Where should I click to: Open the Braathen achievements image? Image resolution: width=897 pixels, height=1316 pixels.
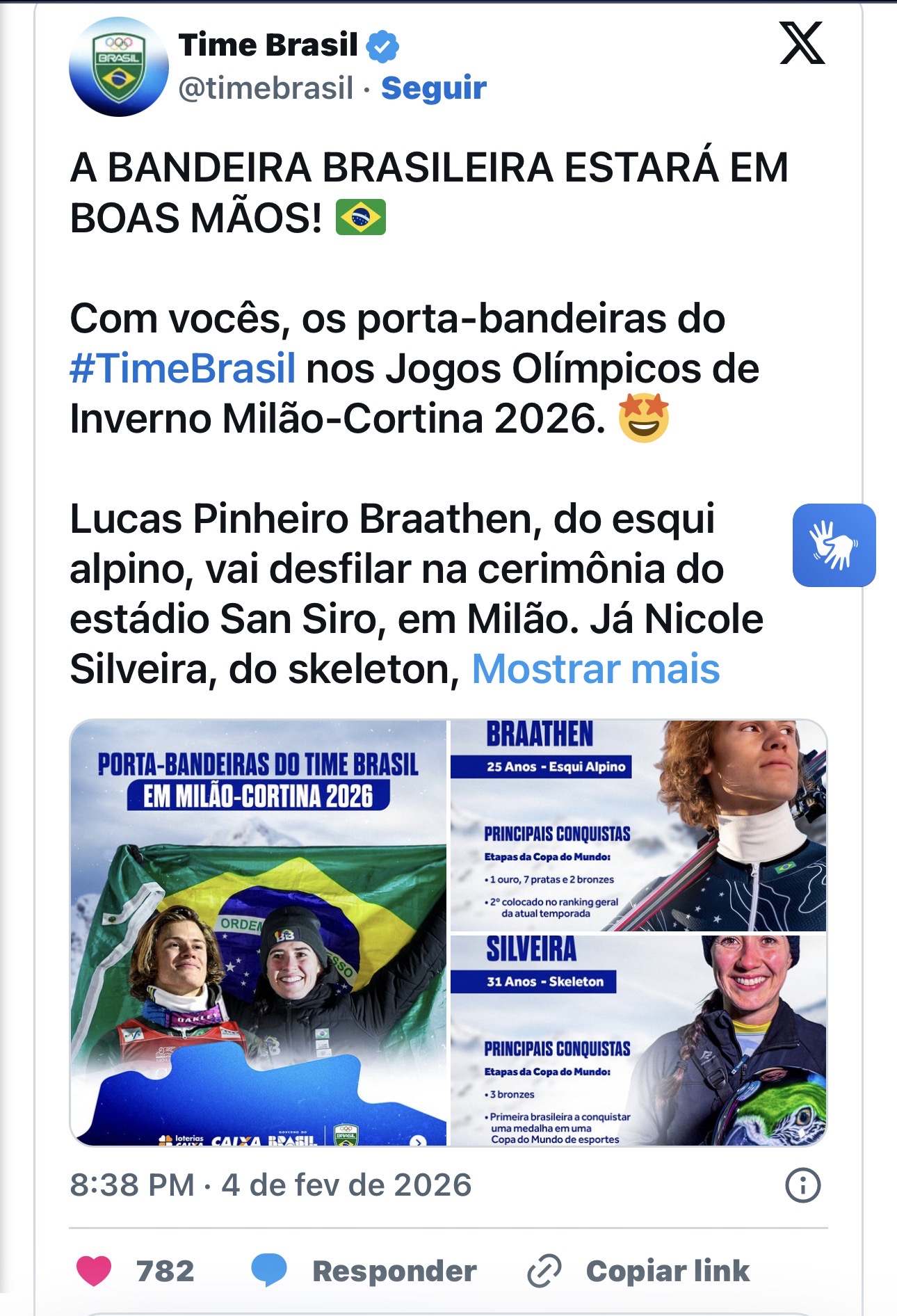click(x=638, y=826)
